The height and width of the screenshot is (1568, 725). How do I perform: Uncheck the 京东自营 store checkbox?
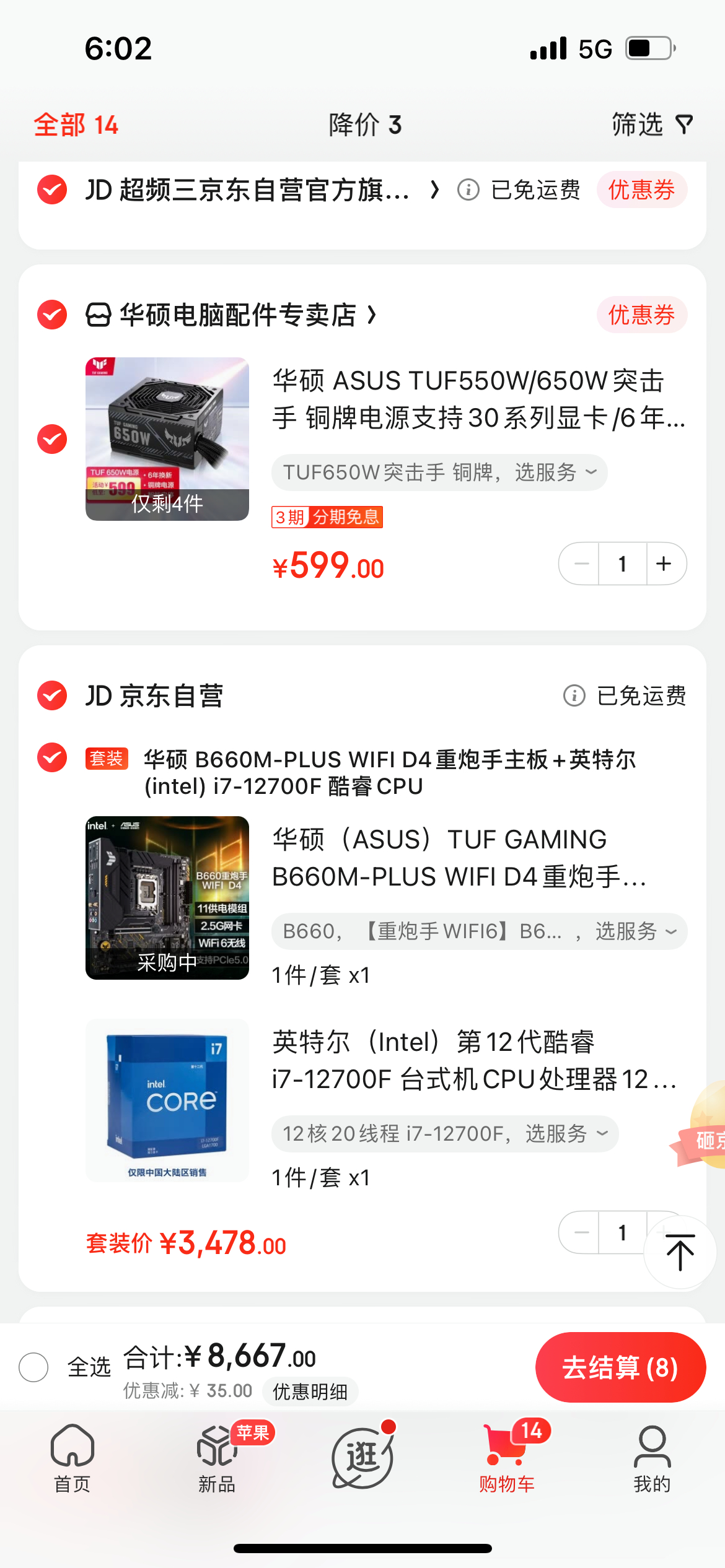[x=52, y=695]
